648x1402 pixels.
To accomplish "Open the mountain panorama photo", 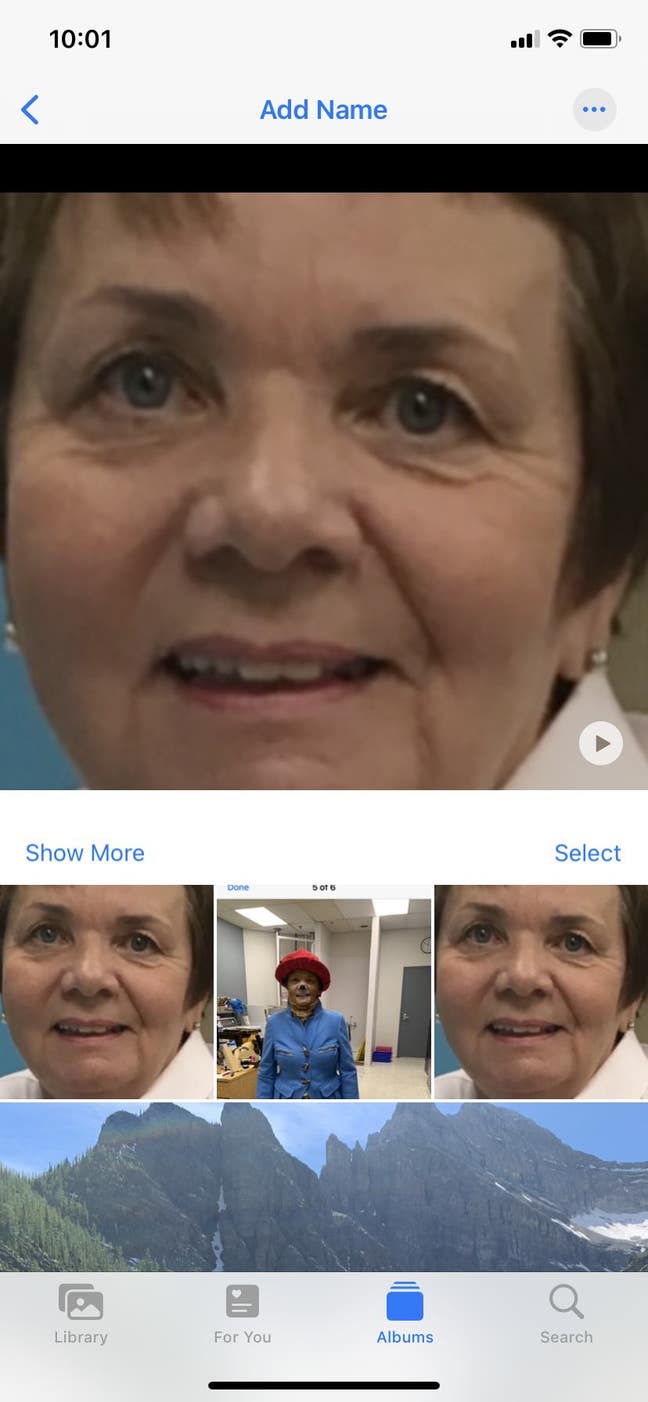I will point(324,1185).
